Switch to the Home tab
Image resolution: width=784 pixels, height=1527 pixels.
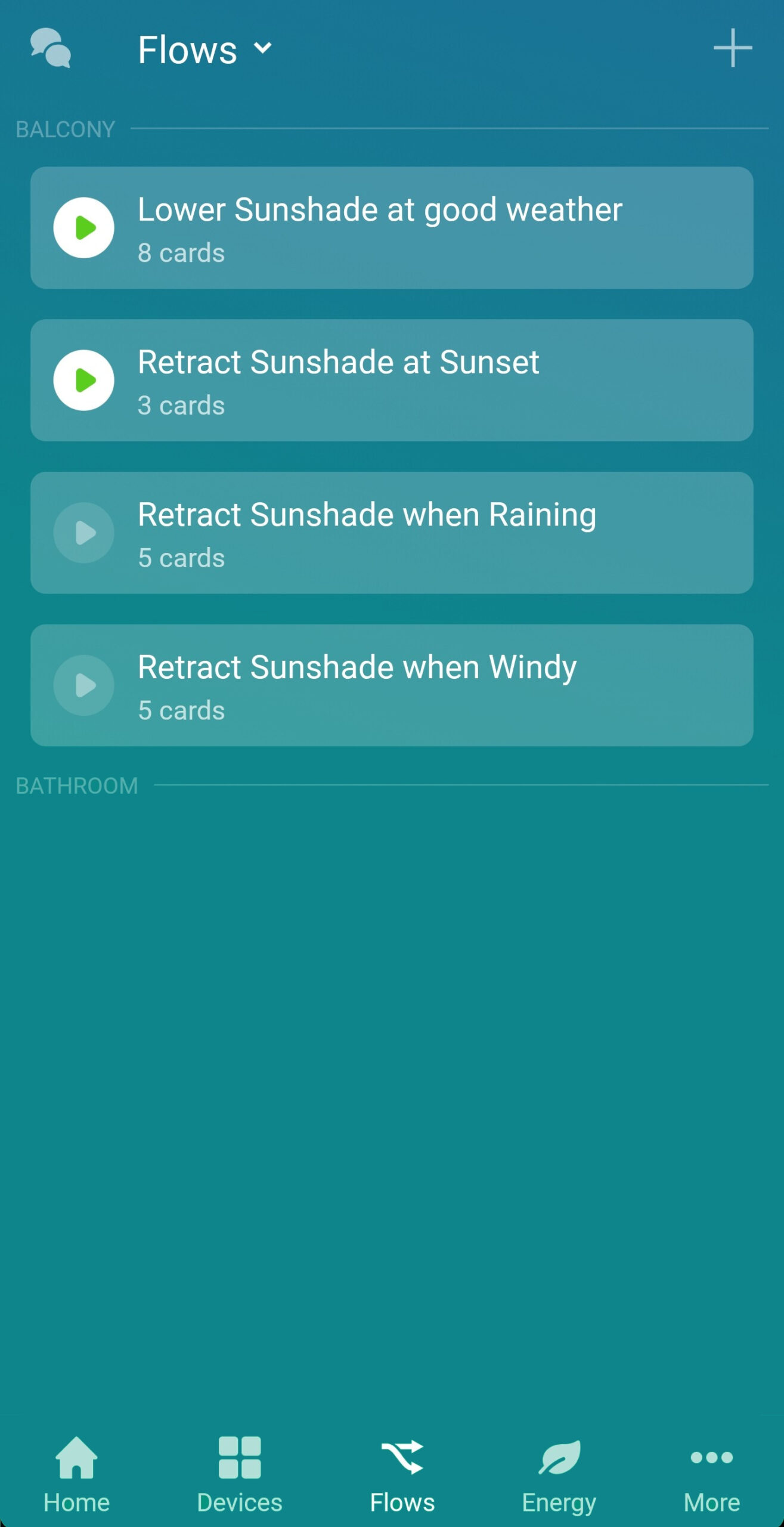click(76, 1473)
